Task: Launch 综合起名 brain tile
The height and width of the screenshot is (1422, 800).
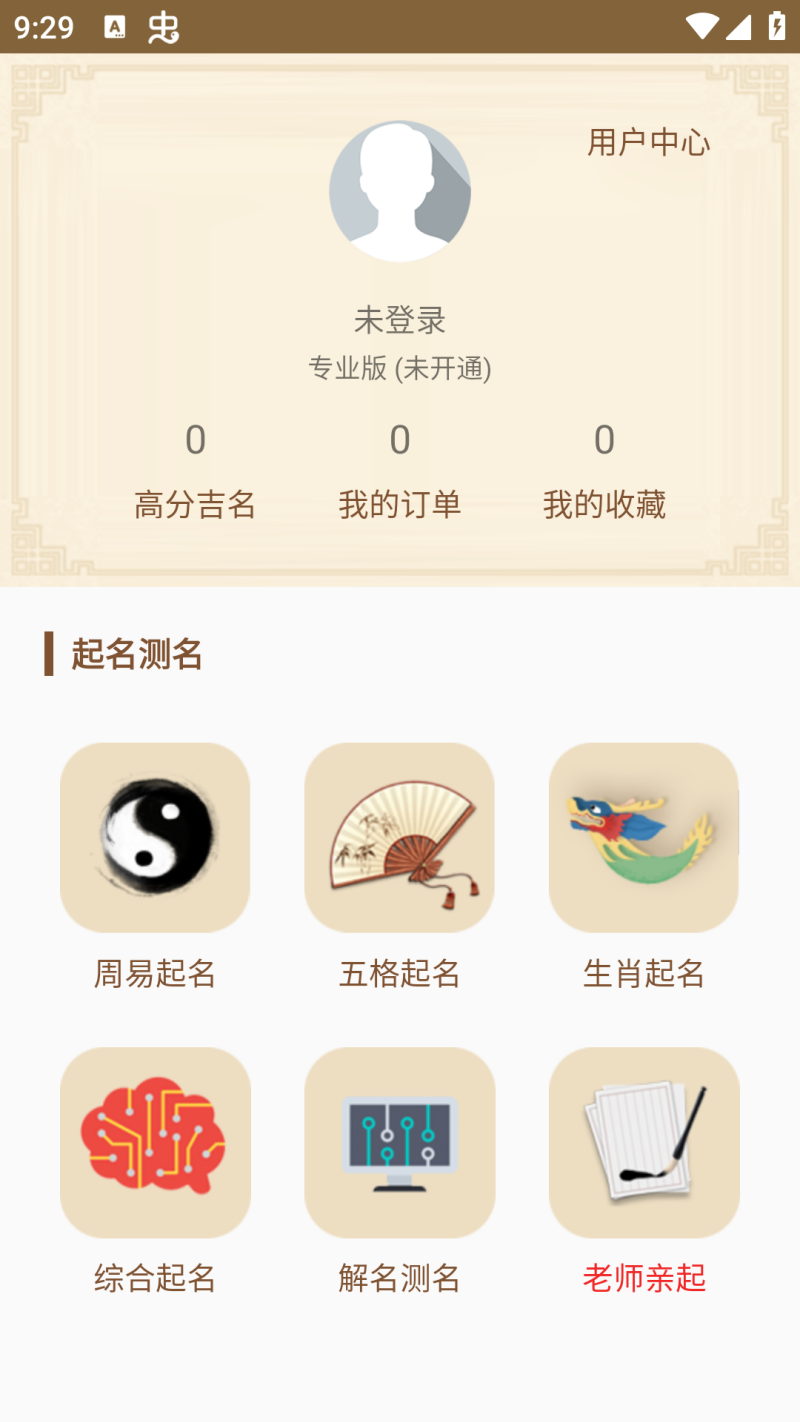Action: tap(155, 1142)
